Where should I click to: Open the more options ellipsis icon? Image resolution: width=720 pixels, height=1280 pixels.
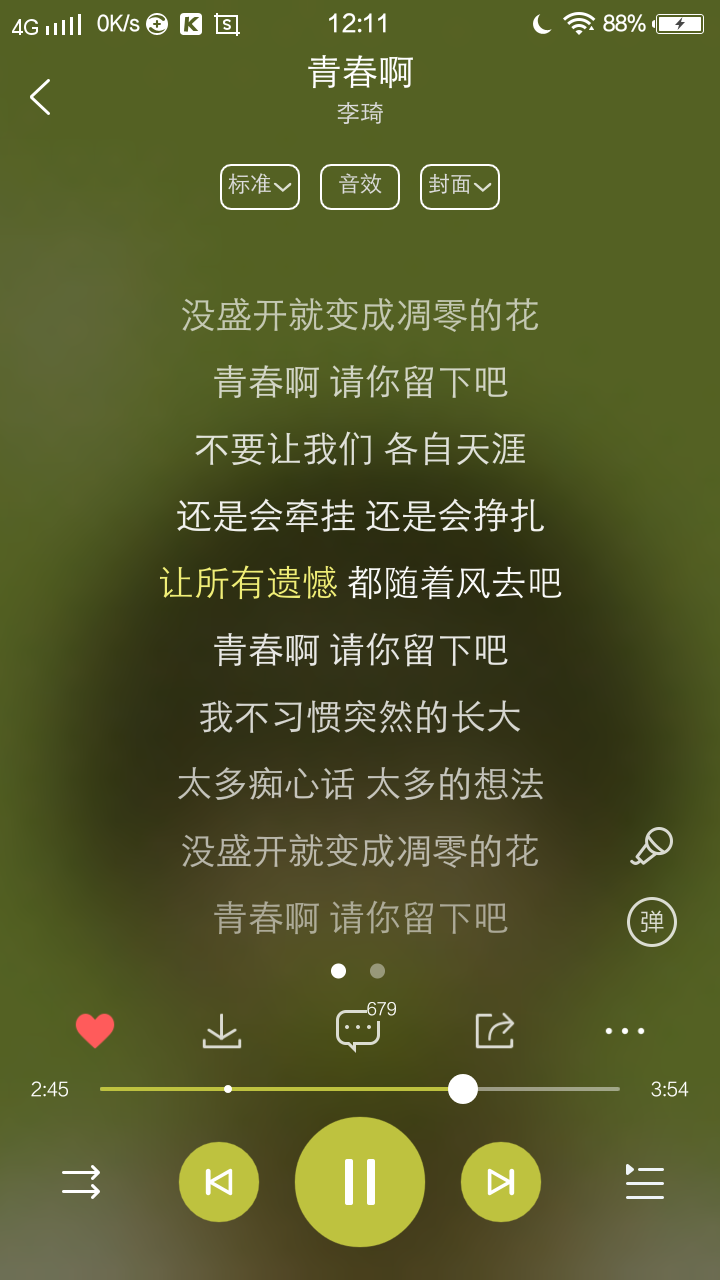coord(624,1030)
